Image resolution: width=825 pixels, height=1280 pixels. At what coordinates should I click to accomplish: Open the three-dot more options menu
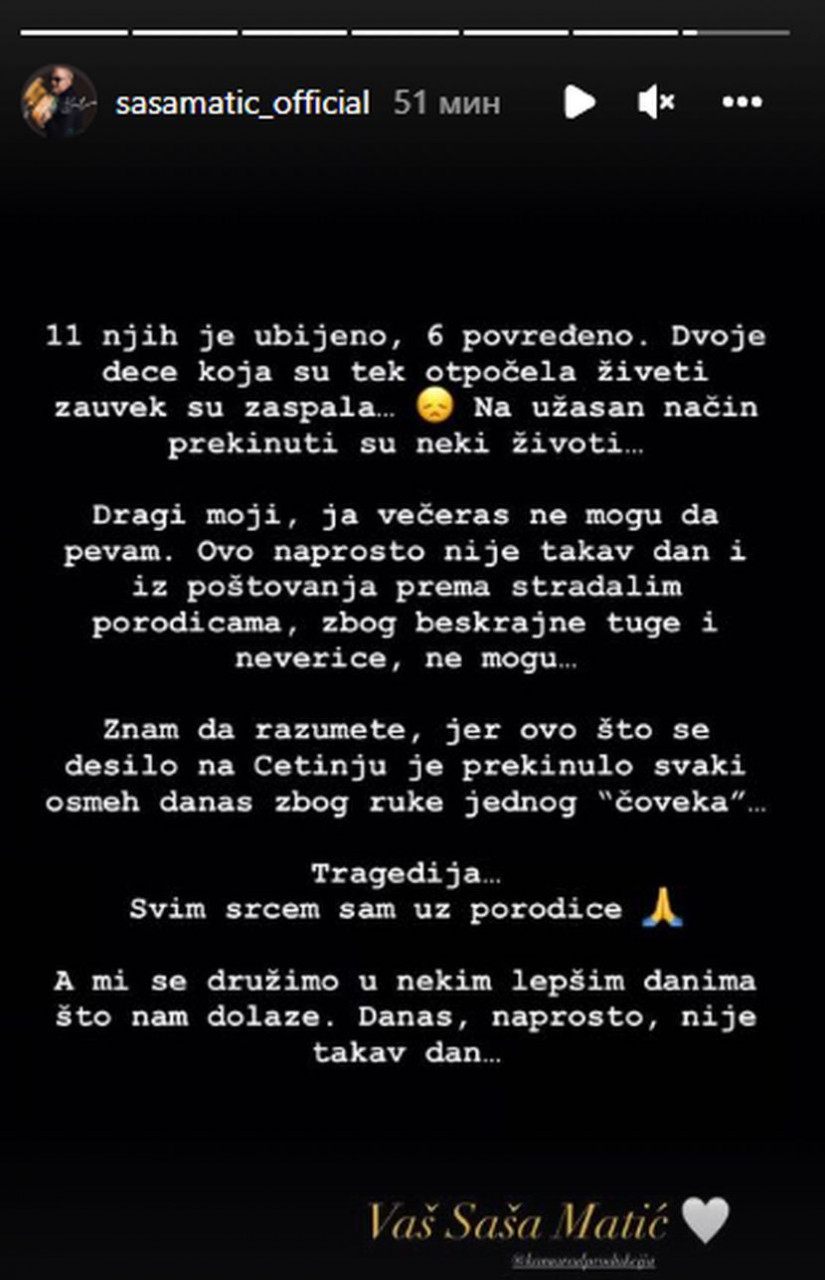pos(742,102)
